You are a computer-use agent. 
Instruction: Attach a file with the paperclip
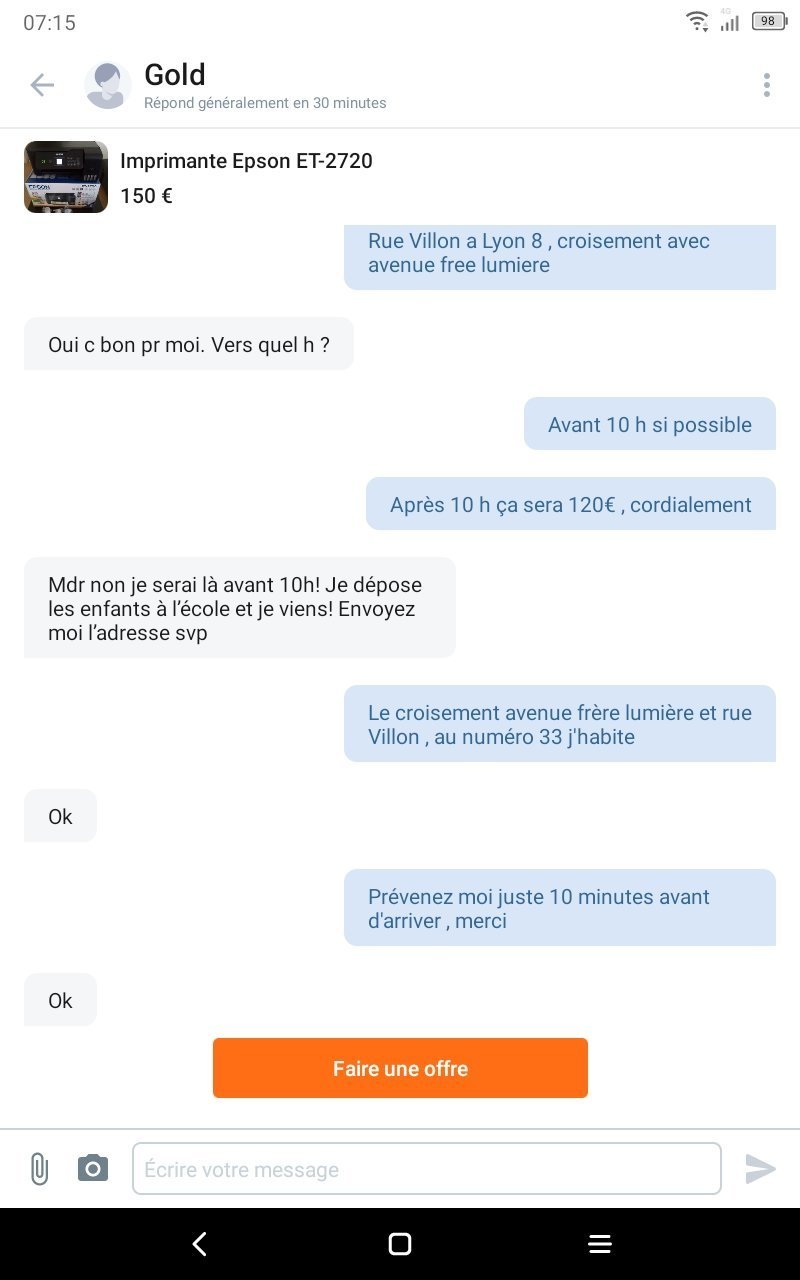click(39, 1168)
